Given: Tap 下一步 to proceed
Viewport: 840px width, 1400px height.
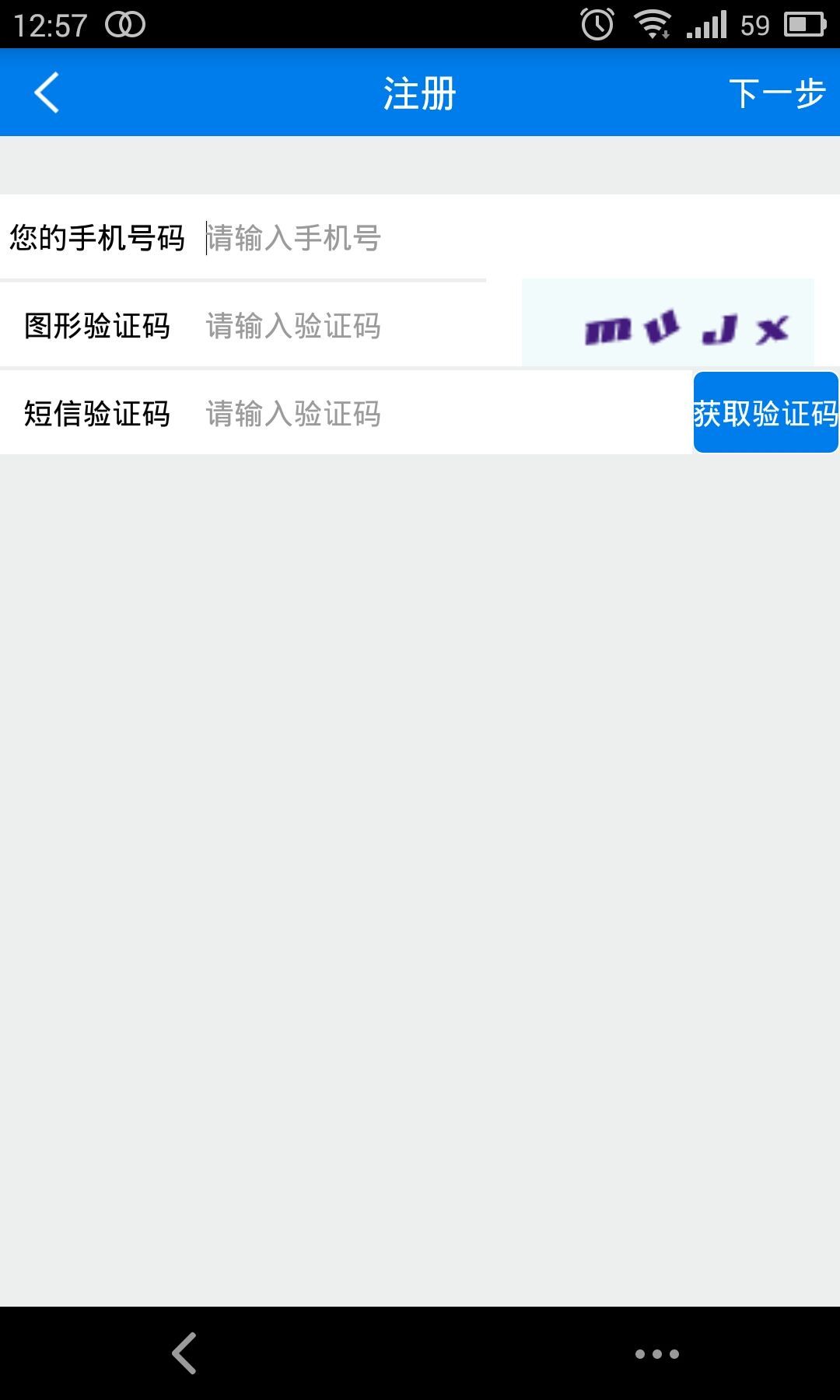Looking at the screenshot, I should pos(776,94).
